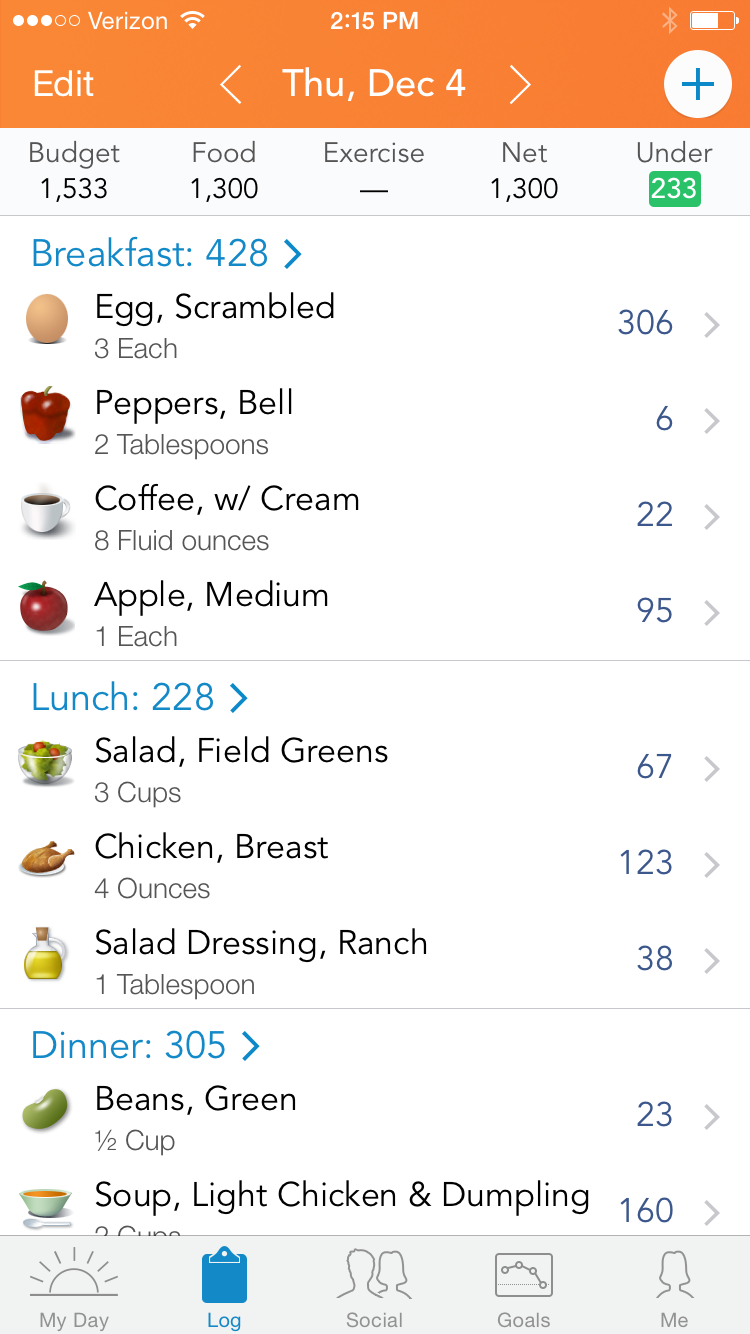Open the Beans, Green entry
750x1334 pixels.
375,1116
